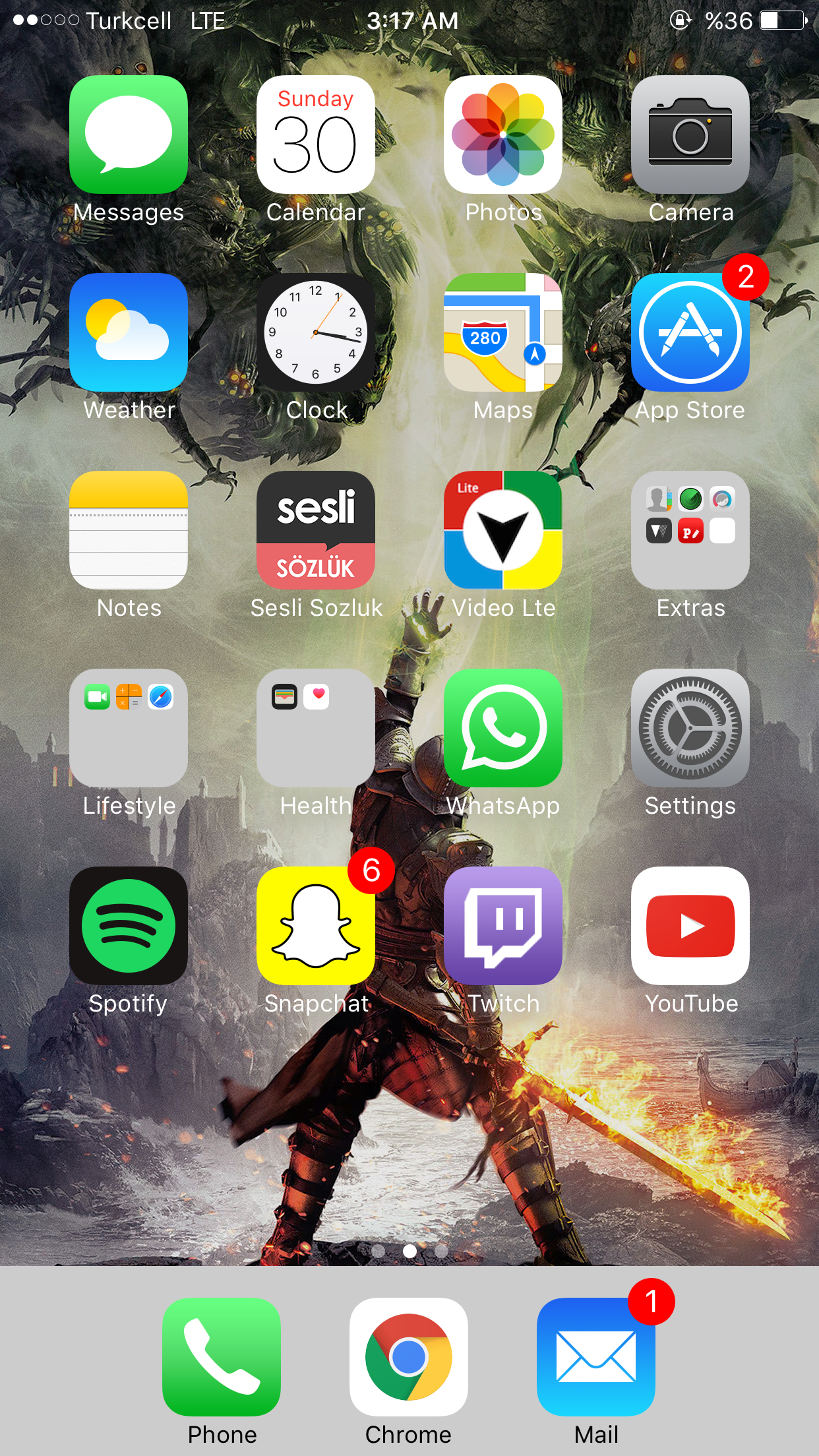
Task: Launch Spotify
Action: click(x=129, y=926)
